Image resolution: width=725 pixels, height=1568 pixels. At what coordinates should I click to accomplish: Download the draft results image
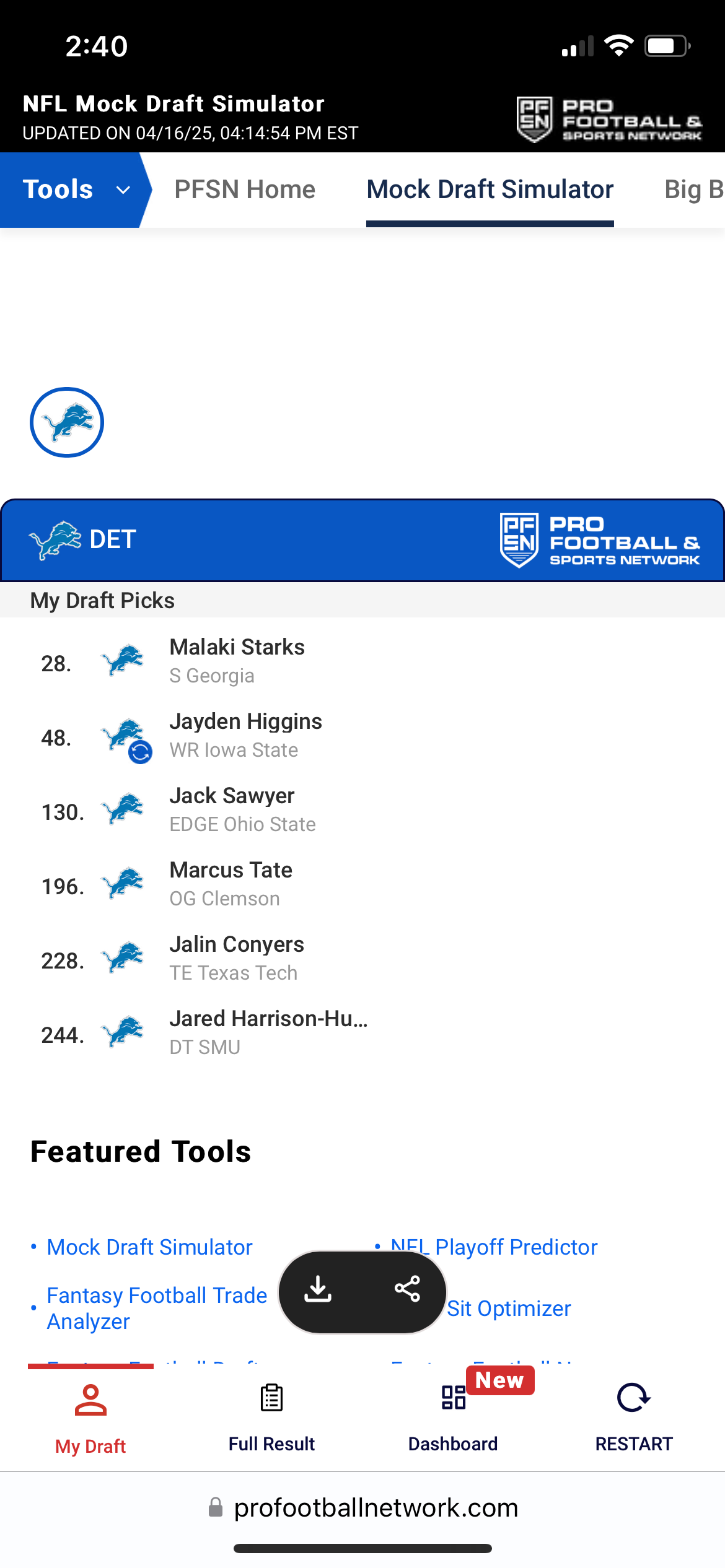tap(319, 1291)
